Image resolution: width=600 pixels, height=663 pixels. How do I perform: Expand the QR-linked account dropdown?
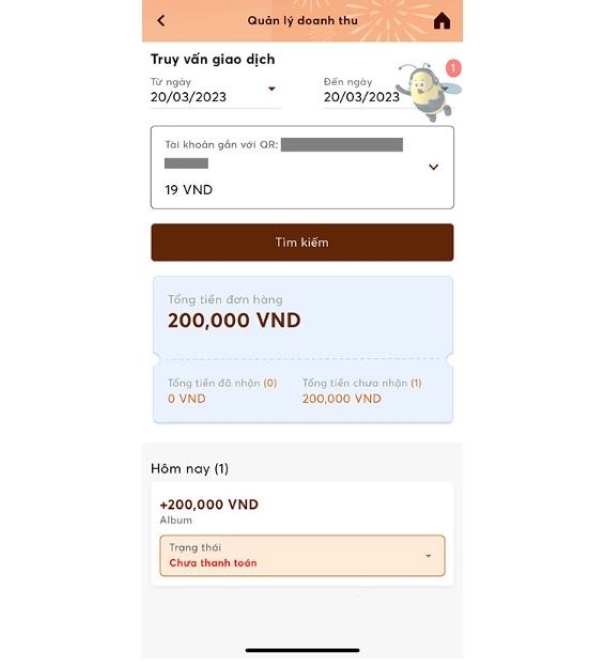tap(432, 167)
